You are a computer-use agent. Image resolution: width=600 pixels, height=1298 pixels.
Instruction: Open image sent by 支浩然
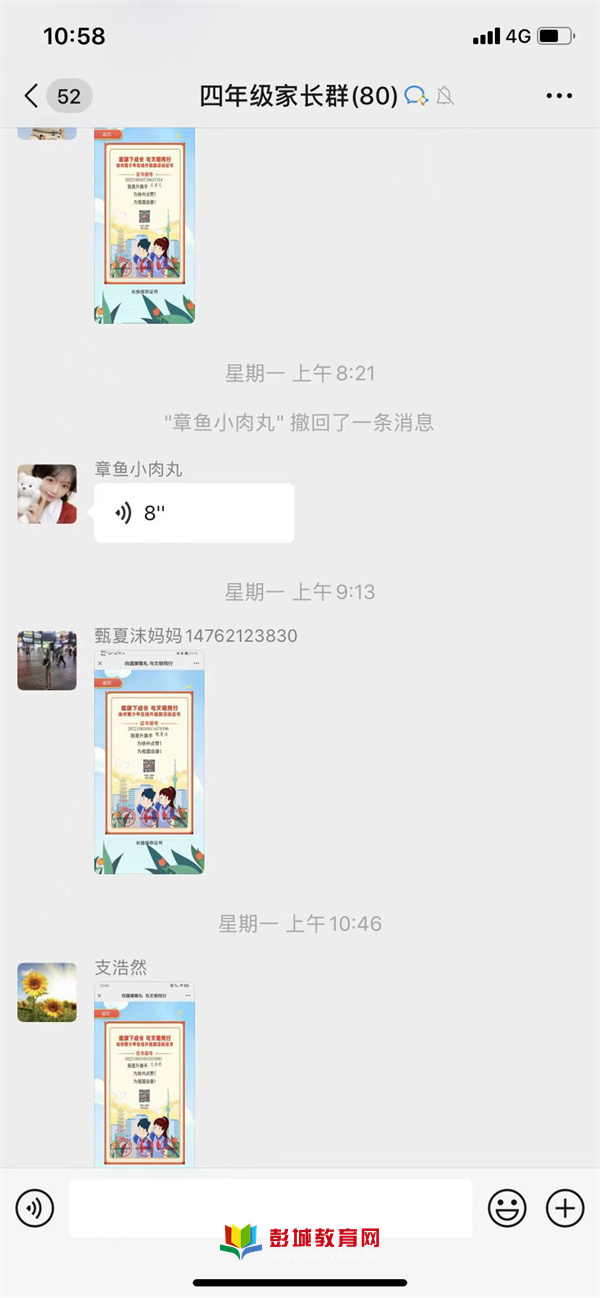click(145, 1074)
